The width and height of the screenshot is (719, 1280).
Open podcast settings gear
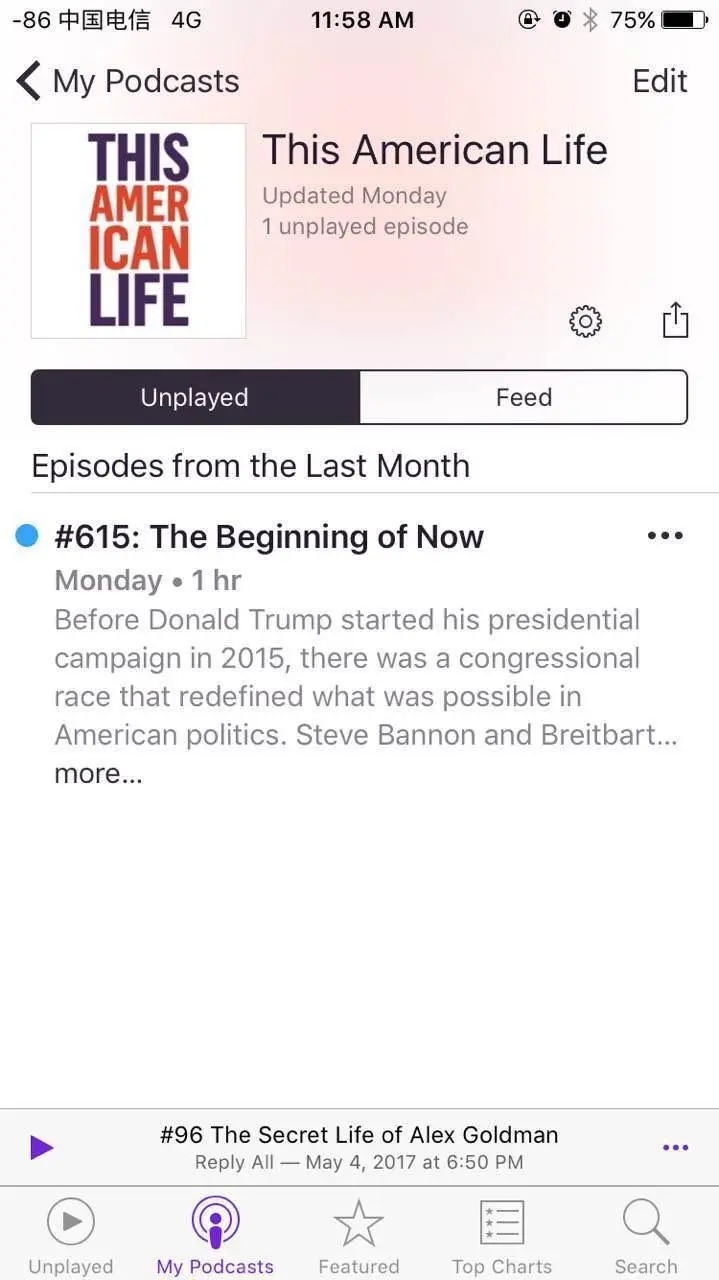click(x=585, y=322)
